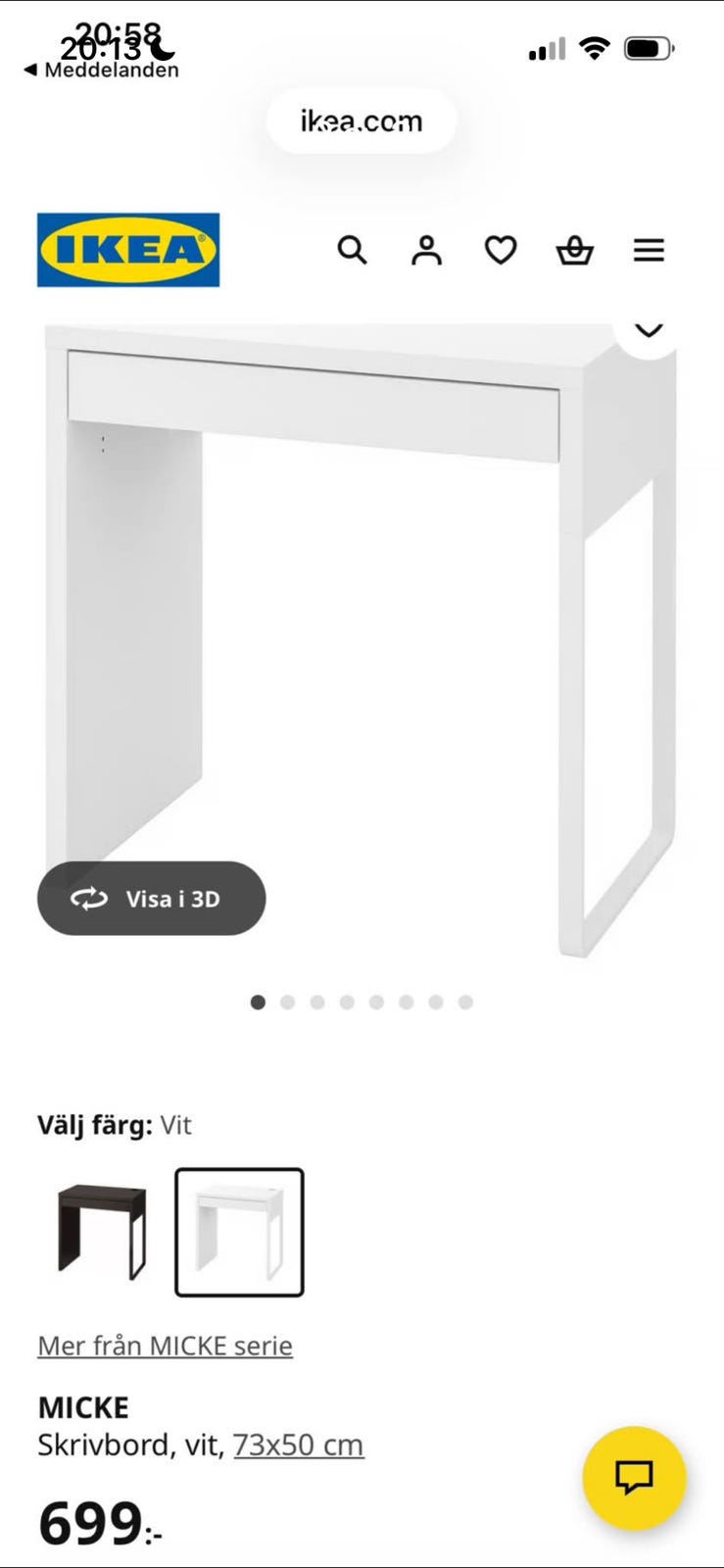Select the second carousel dot
The width and height of the screenshot is (724, 1568).
287,1002
